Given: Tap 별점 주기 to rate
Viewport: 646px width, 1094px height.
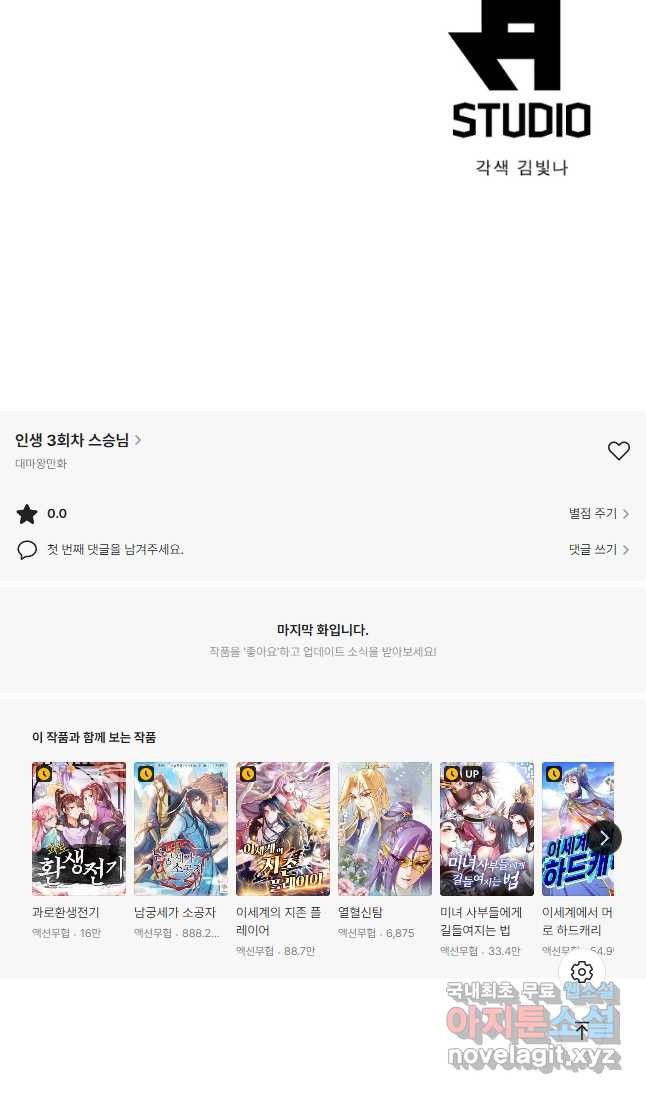Looking at the screenshot, I should [x=598, y=514].
